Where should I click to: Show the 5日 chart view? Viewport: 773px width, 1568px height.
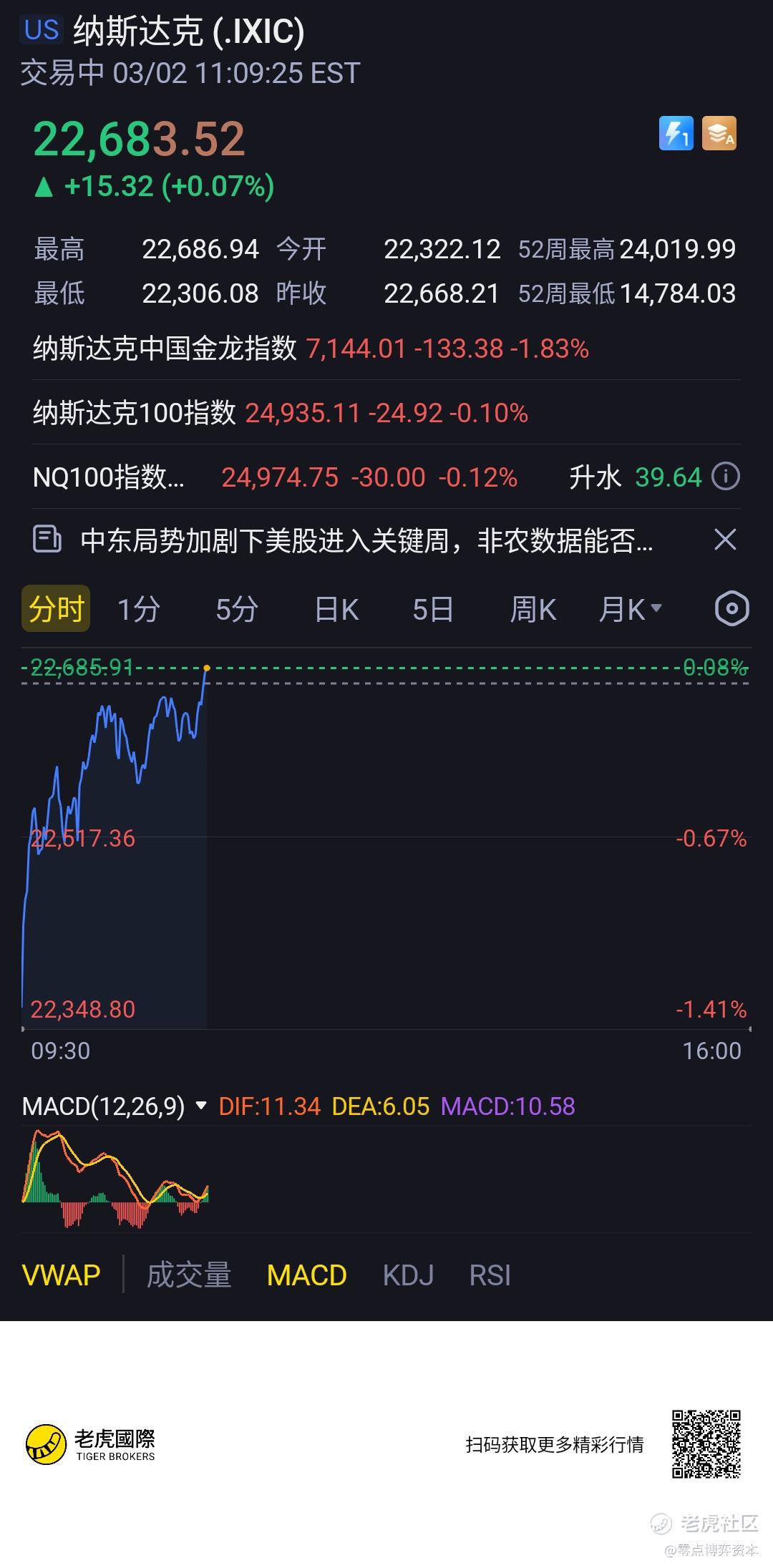pyautogui.click(x=433, y=610)
